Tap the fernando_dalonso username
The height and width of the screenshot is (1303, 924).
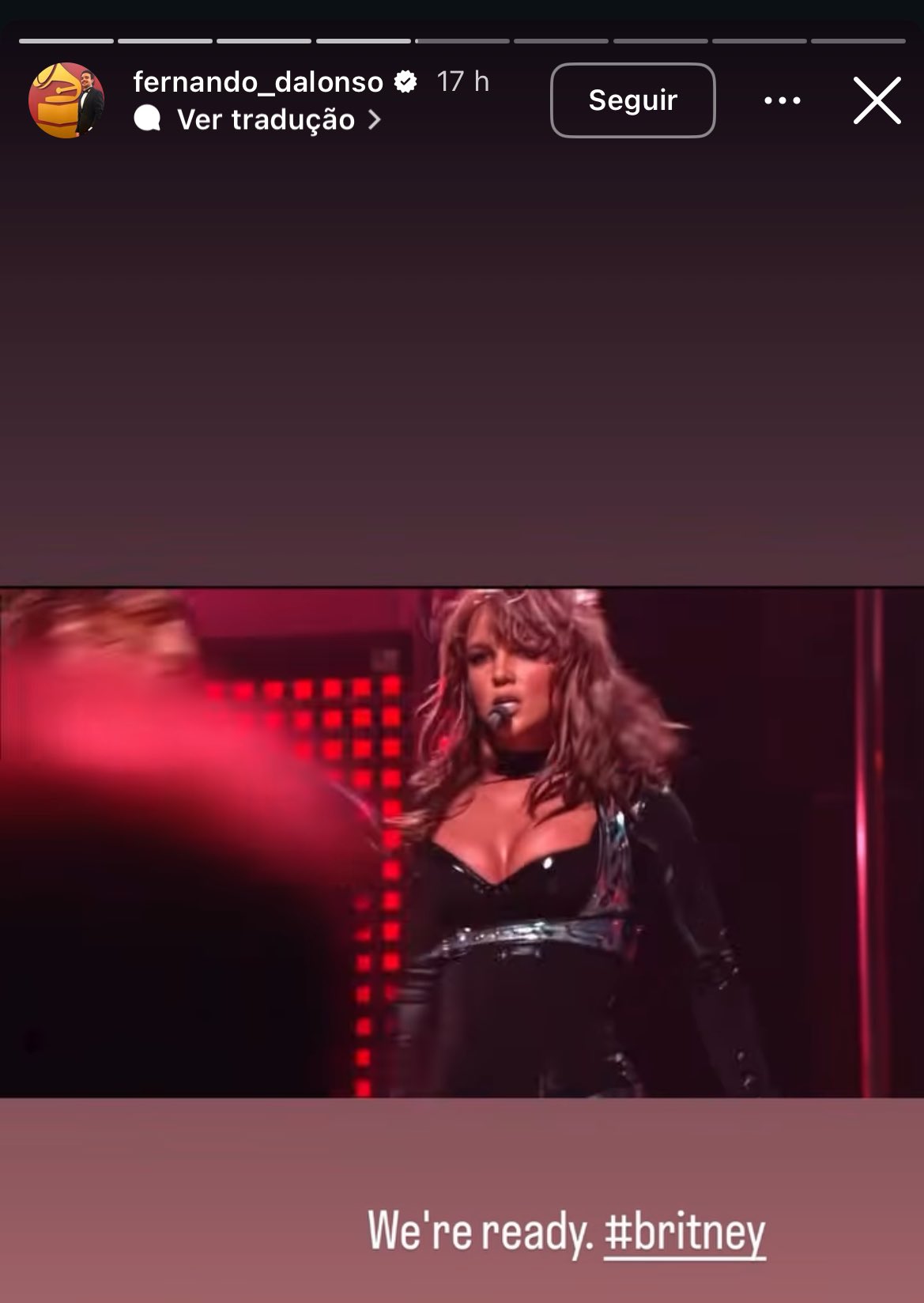(x=258, y=81)
